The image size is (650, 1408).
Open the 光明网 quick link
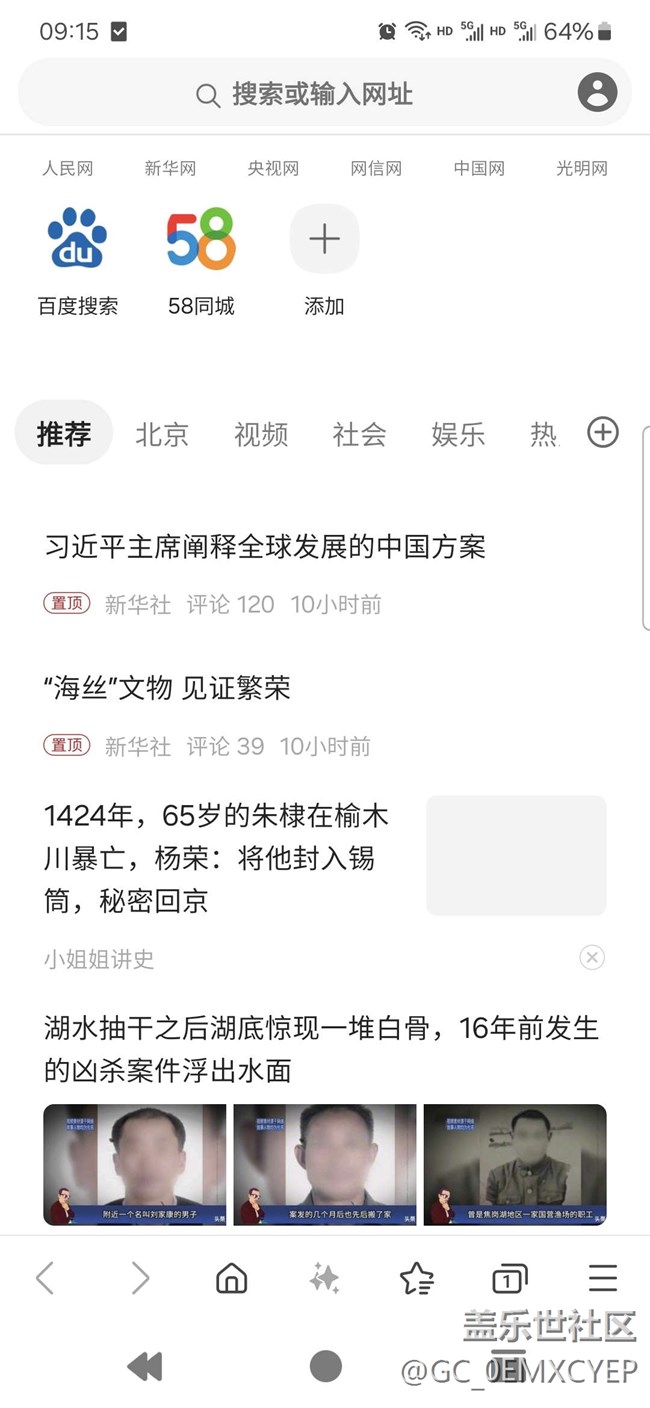(582, 168)
